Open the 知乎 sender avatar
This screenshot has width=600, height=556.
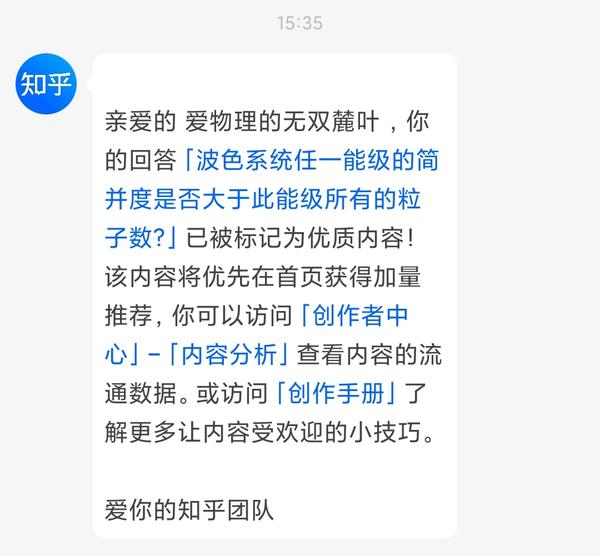(x=47, y=82)
